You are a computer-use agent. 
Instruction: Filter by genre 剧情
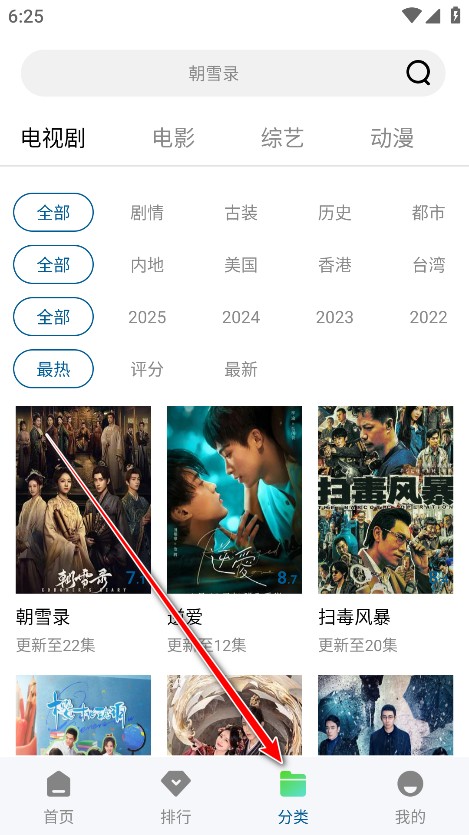pyautogui.click(x=147, y=213)
